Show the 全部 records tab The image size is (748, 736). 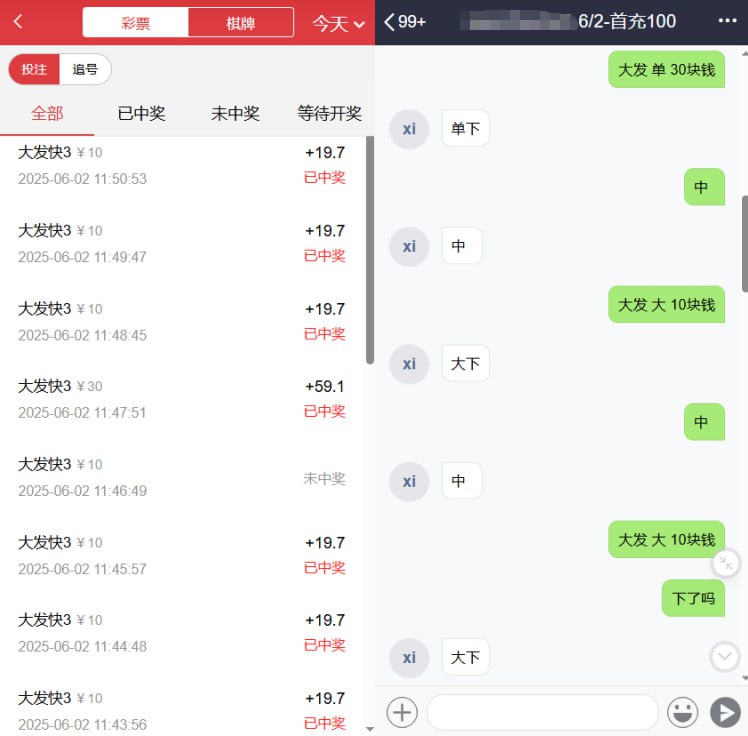click(x=47, y=113)
